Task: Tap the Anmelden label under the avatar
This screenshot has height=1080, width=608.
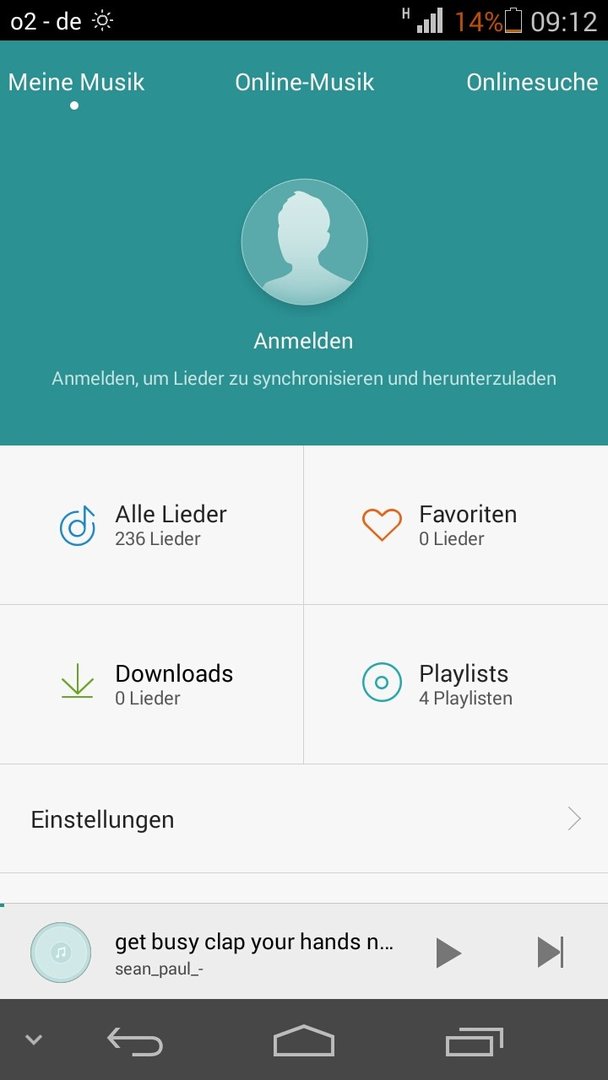Action: tap(304, 340)
